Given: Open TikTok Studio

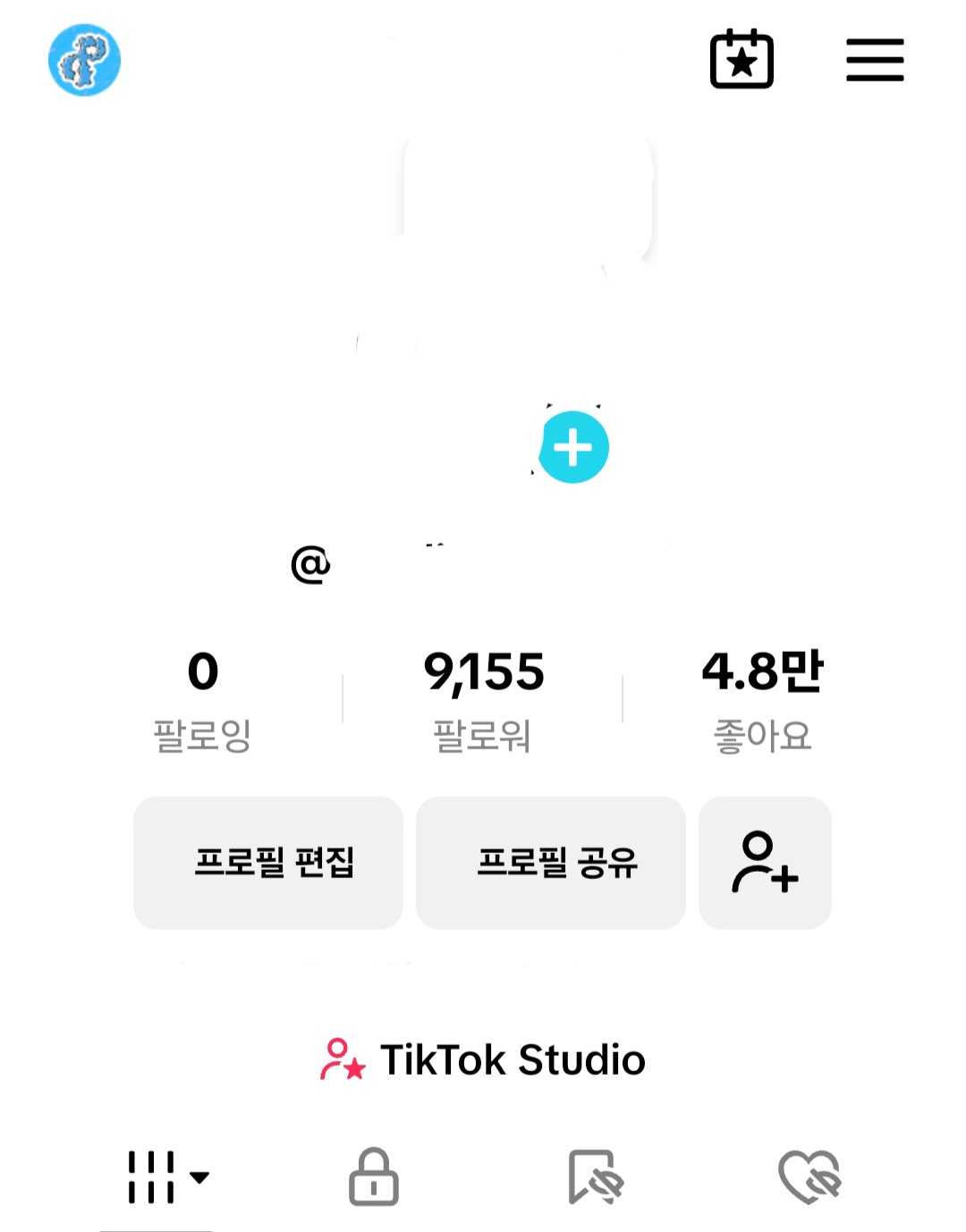Looking at the screenshot, I should (483, 1059).
